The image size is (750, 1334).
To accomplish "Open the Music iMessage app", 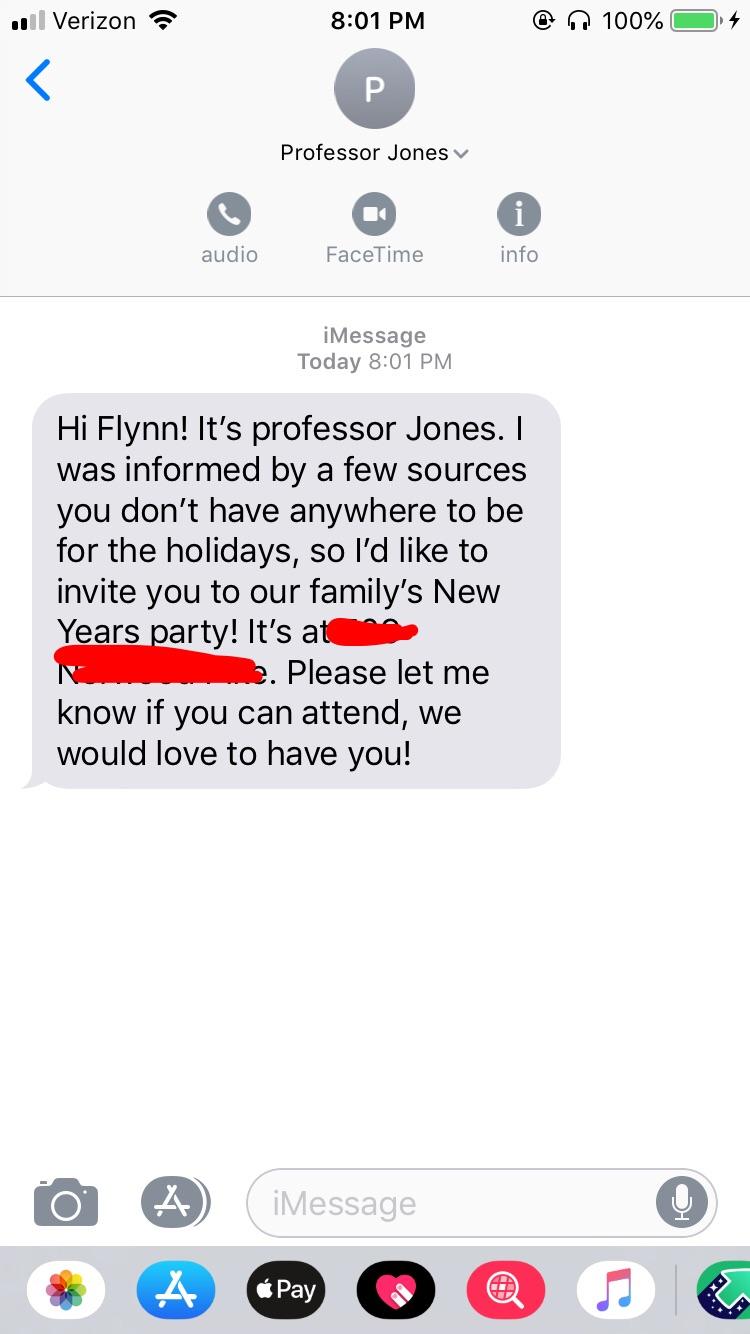I will coord(615,1290).
